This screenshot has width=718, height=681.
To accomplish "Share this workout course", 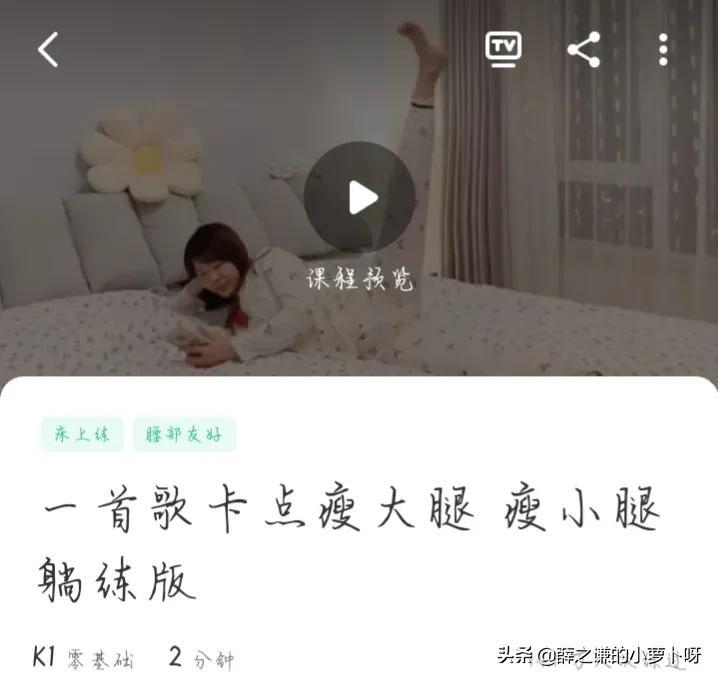I will pyautogui.click(x=583, y=49).
